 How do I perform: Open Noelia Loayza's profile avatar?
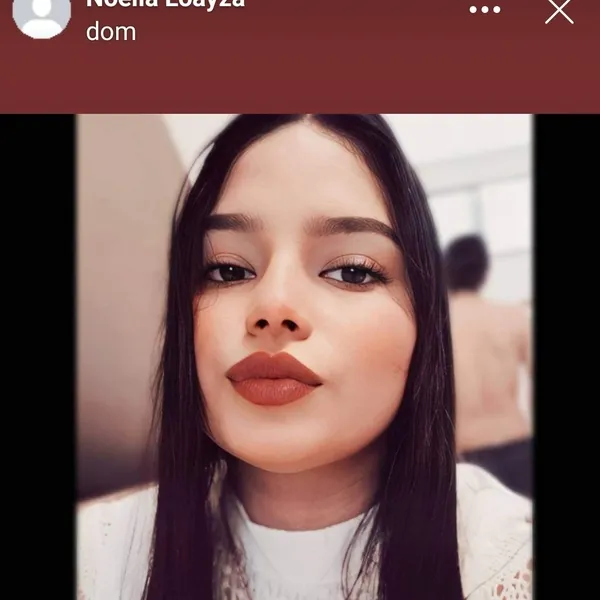(x=42, y=14)
